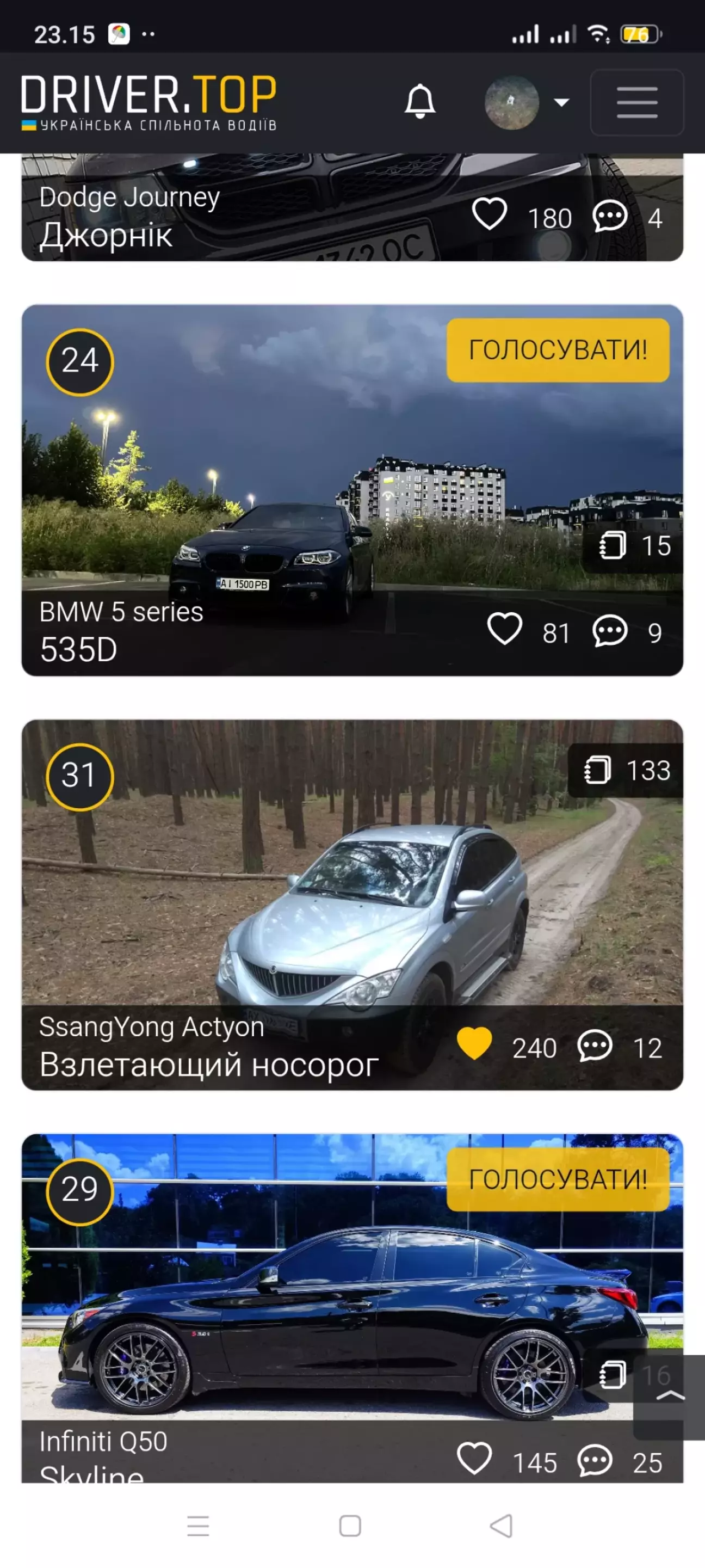
Task: Expand the profile avatar dropdown
Action: pos(527,102)
